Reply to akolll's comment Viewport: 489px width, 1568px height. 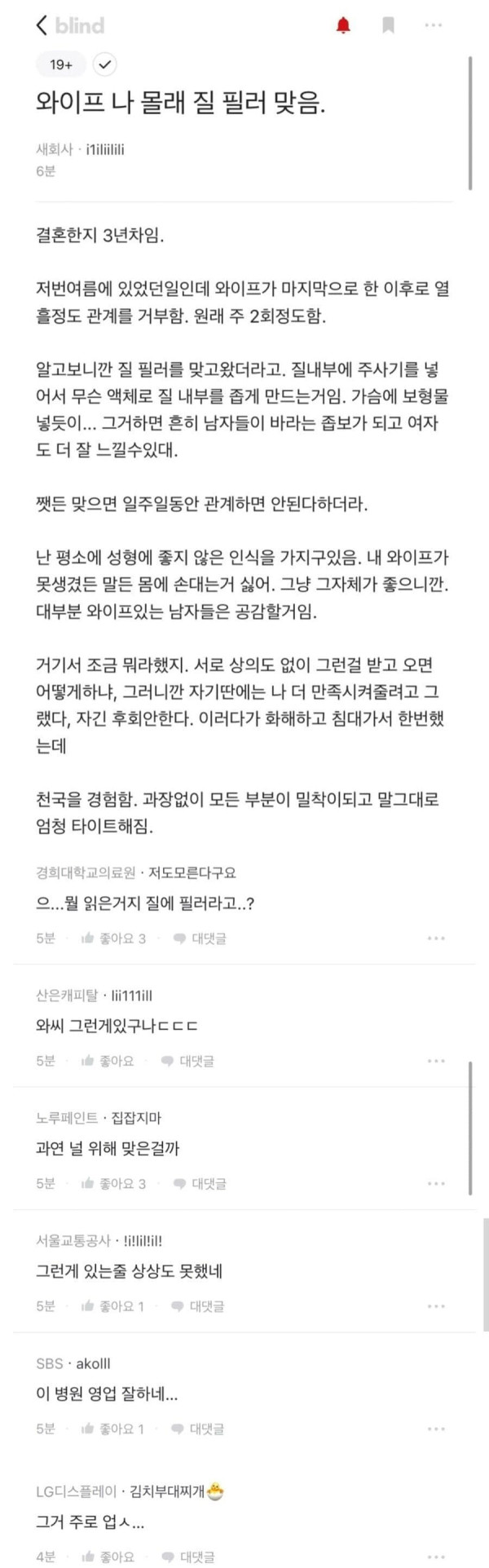coord(199,1428)
